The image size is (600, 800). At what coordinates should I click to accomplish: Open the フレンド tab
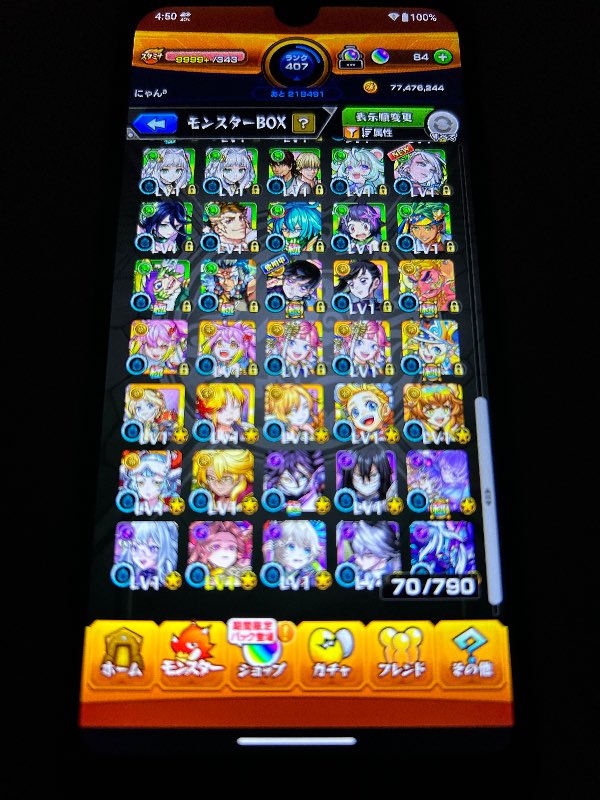tap(401, 654)
